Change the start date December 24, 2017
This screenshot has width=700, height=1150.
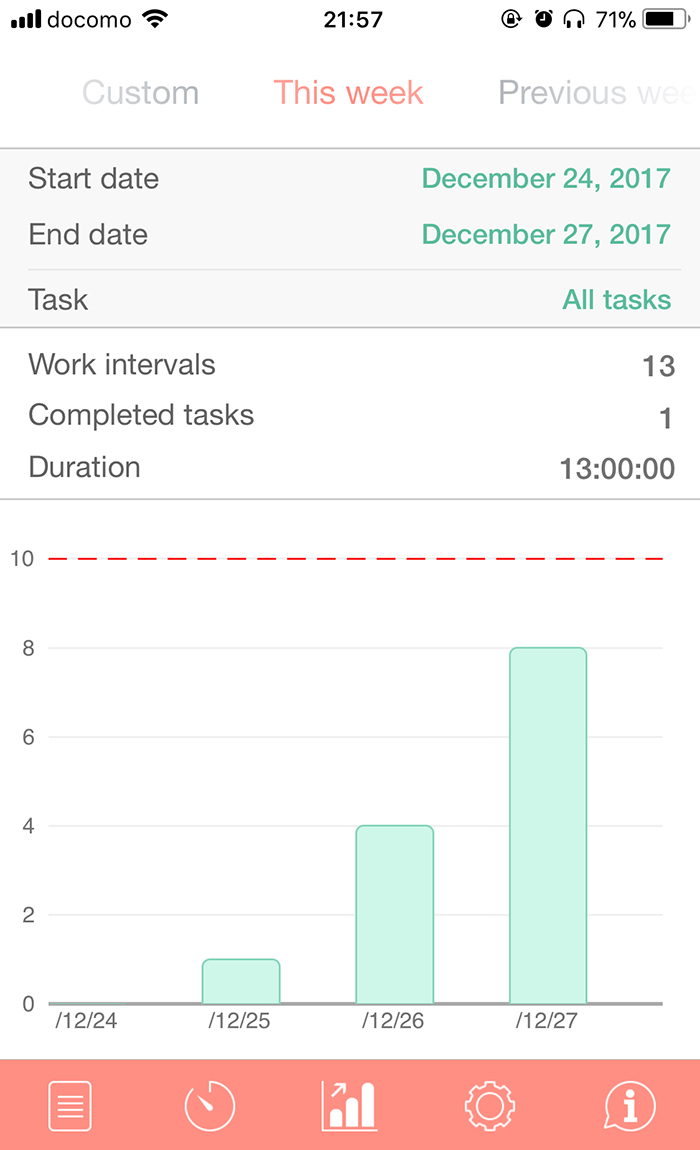coord(546,178)
